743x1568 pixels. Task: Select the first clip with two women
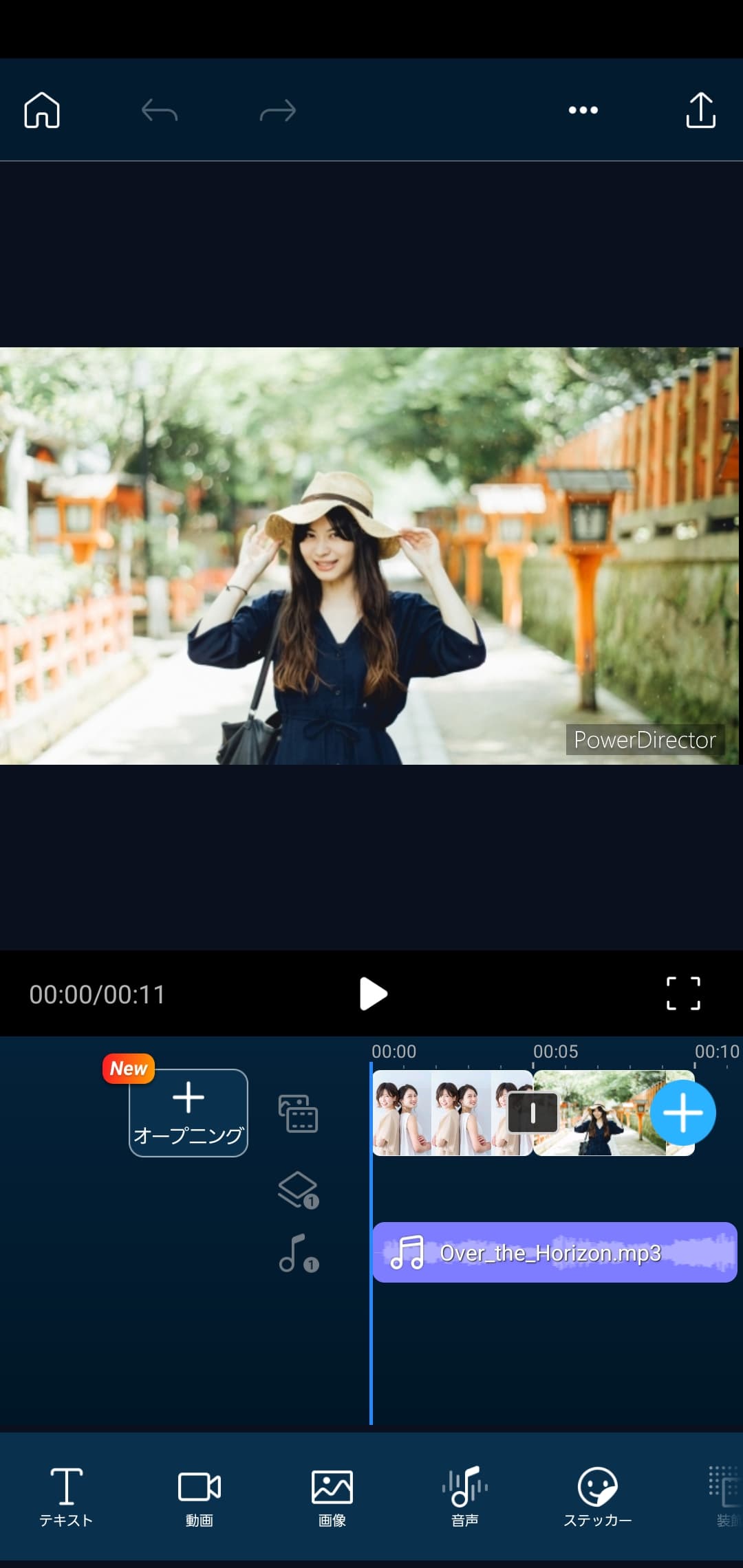pyautogui.click(x=440, y=1113)
